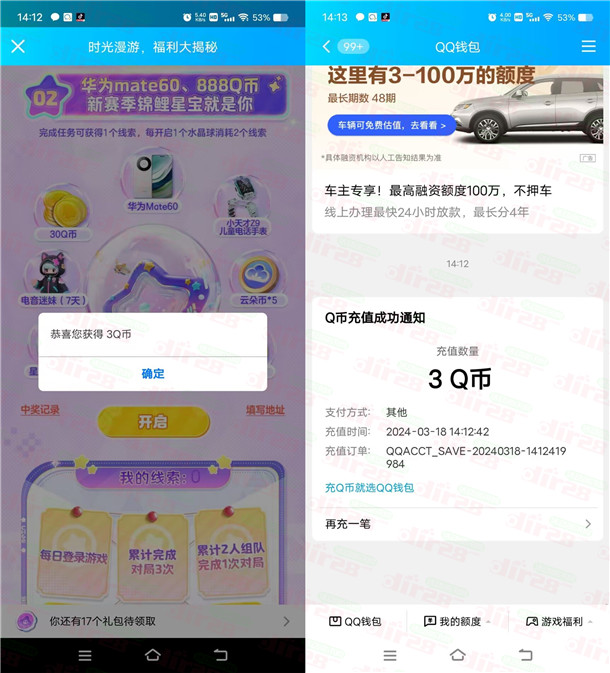Expand the 我的额度 bottom menu
Image resolution: width=610 pixels, height=673 pixels.
pos(456,621)
